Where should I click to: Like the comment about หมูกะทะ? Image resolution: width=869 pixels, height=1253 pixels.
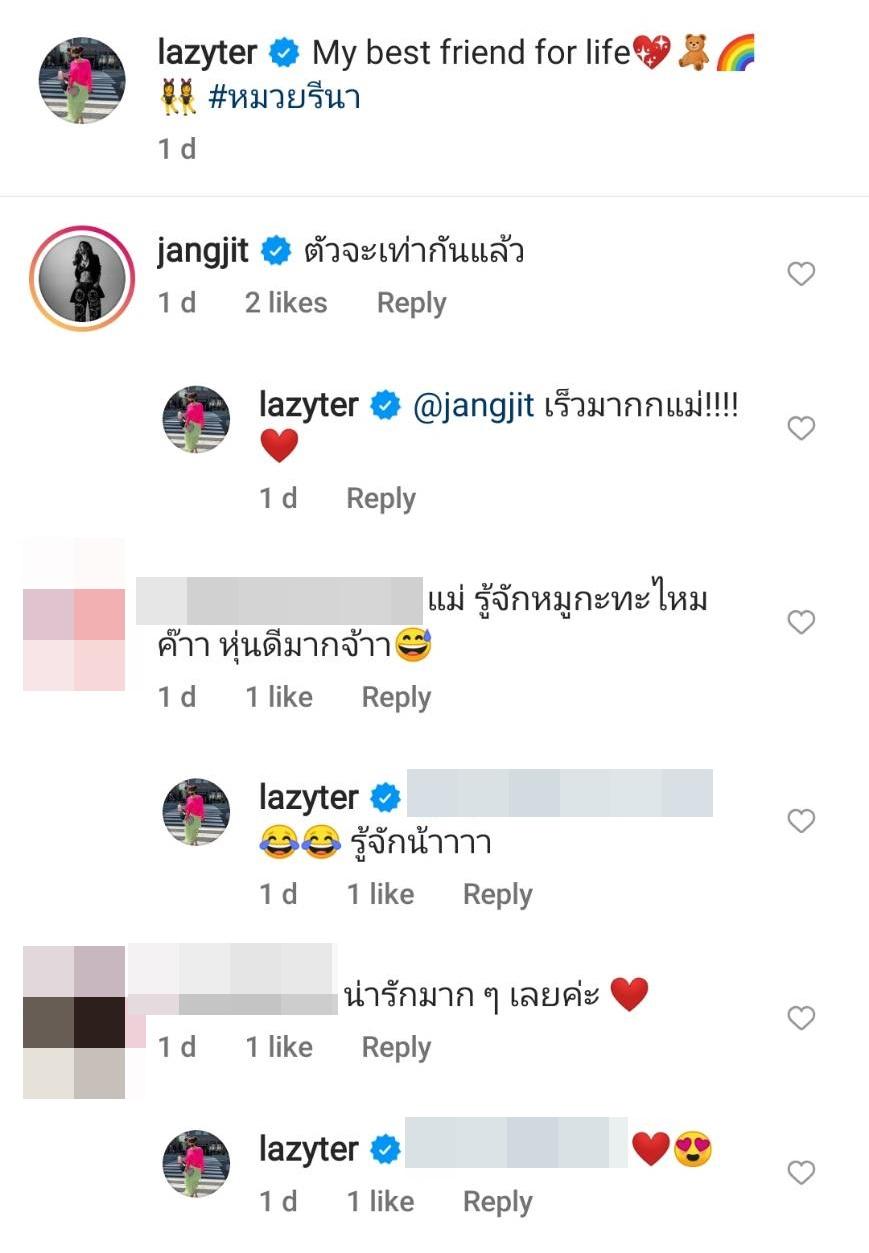801,622
